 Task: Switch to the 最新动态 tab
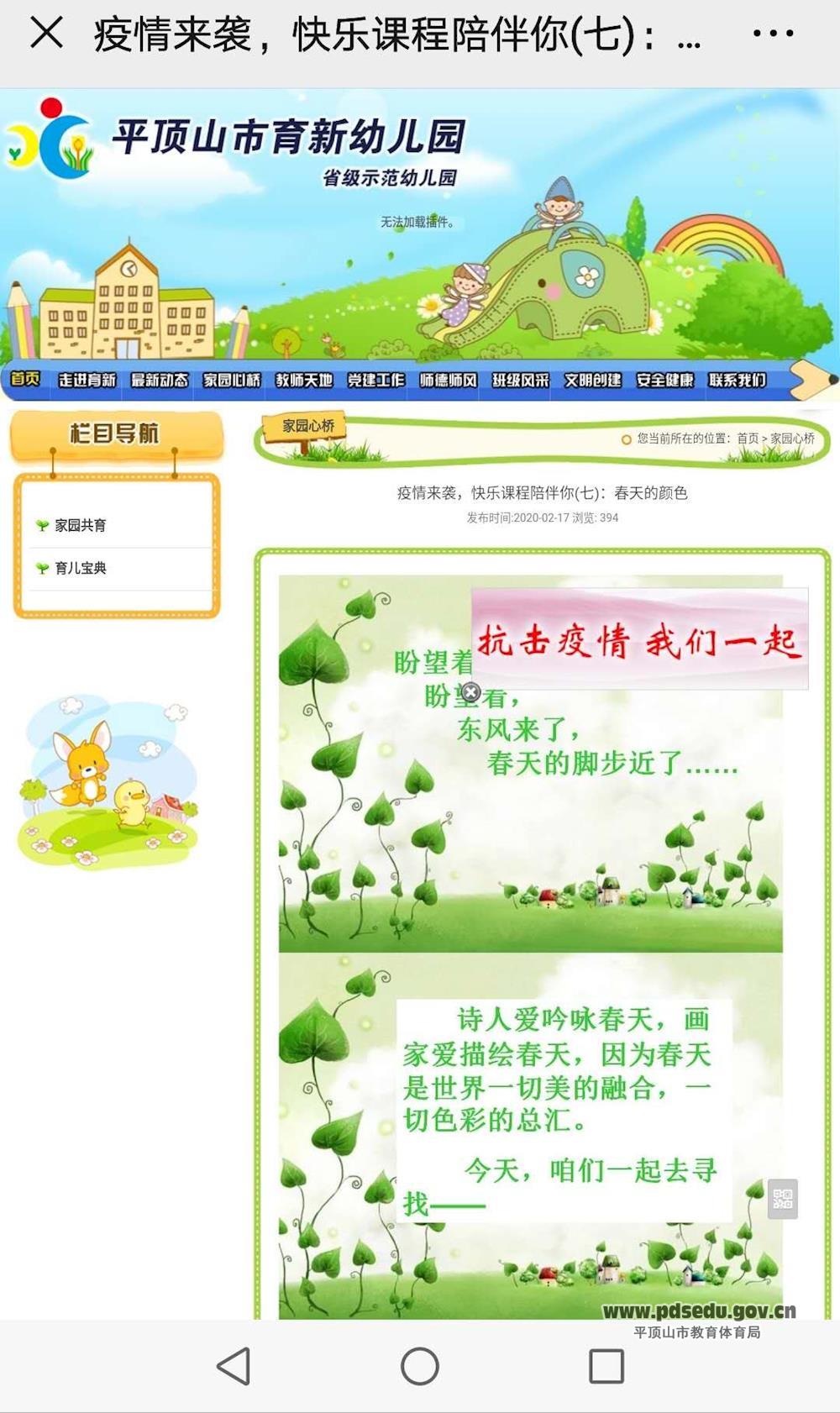pos(160,381)
